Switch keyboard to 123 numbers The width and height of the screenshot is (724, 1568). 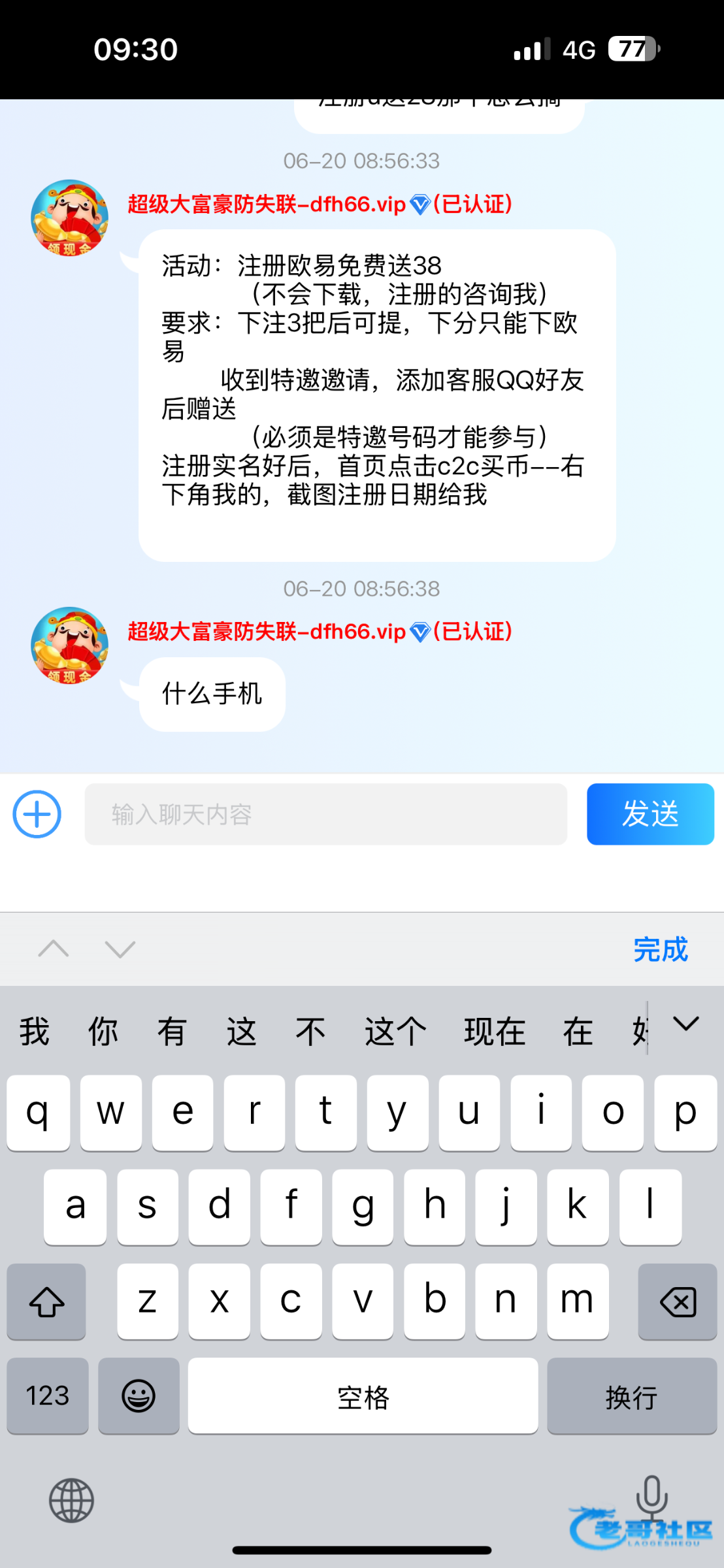coord(48,1396)
